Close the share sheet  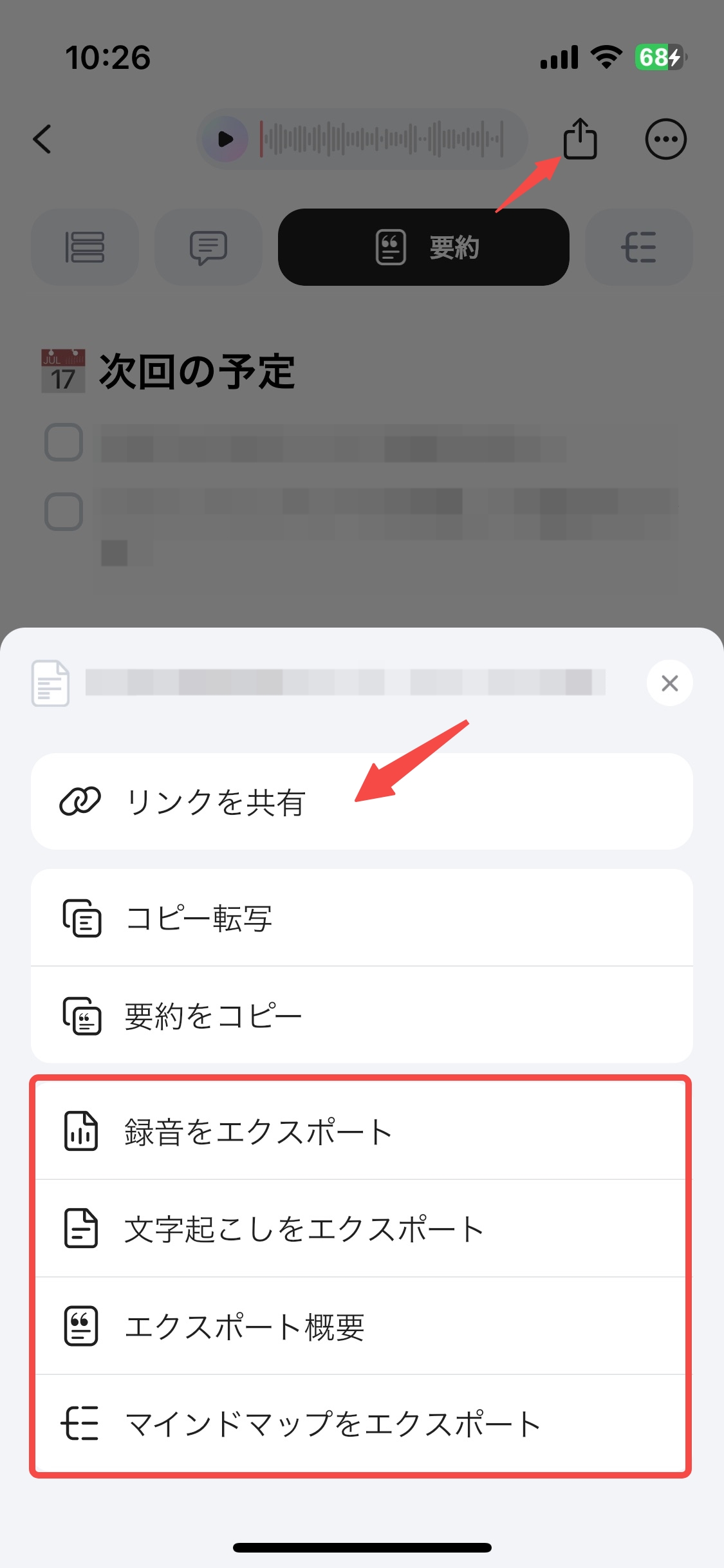pos(669,683)
